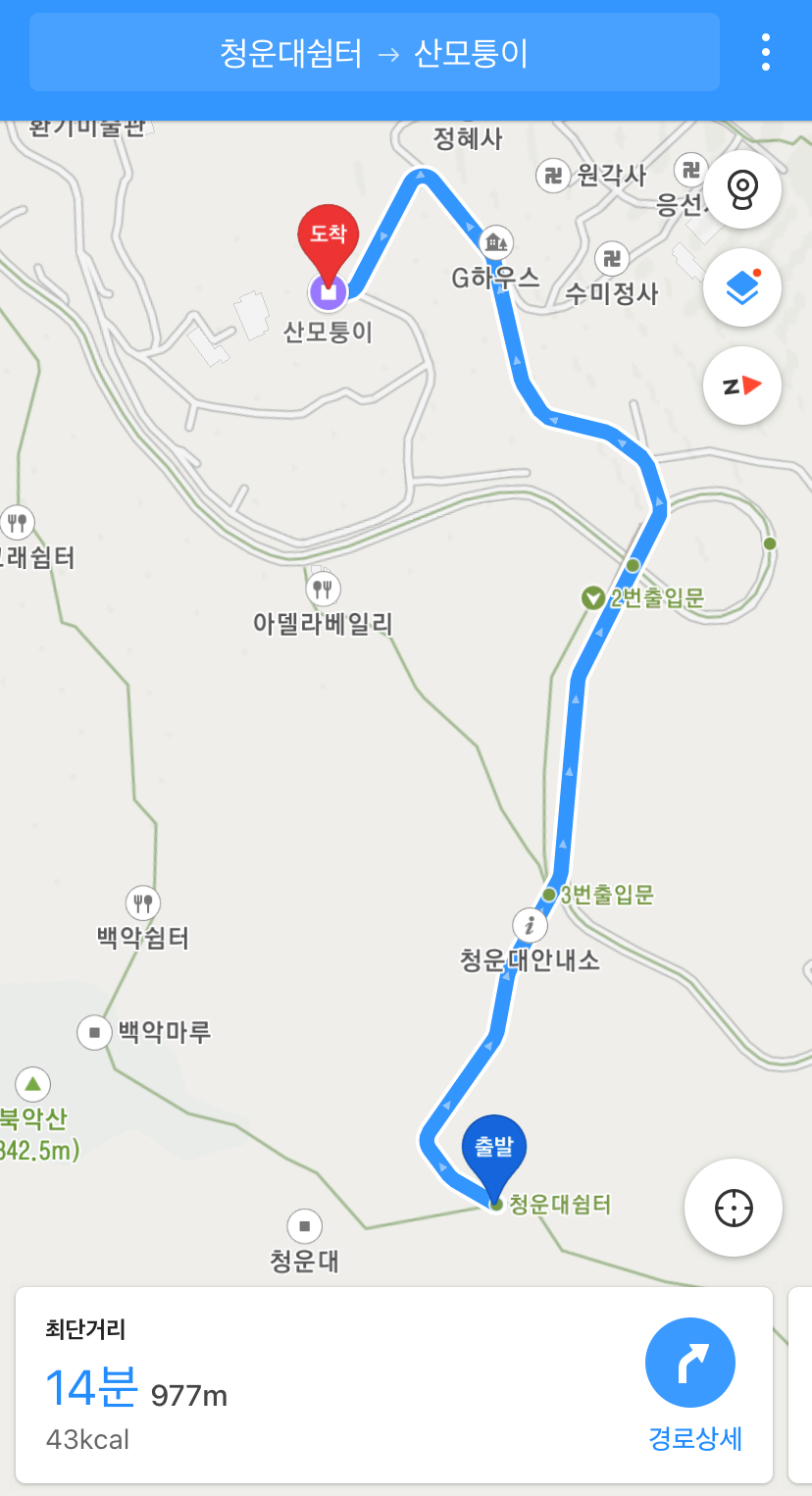Viewport: 812px width, 1496px height.
Task: Open the map layers panel icon
Action: pyautogui.click(x=742, y=287)
